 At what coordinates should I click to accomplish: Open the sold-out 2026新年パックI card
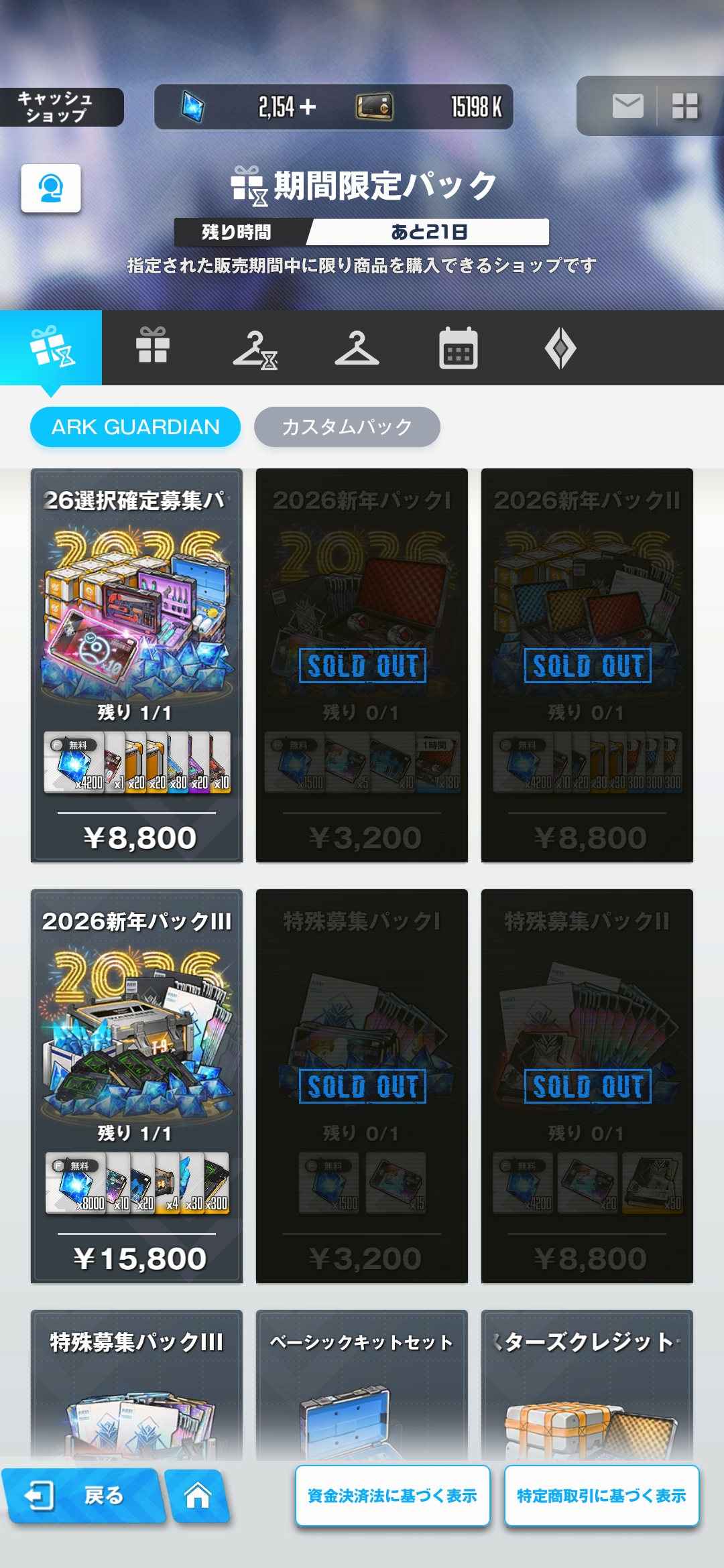tap(362, 665)
